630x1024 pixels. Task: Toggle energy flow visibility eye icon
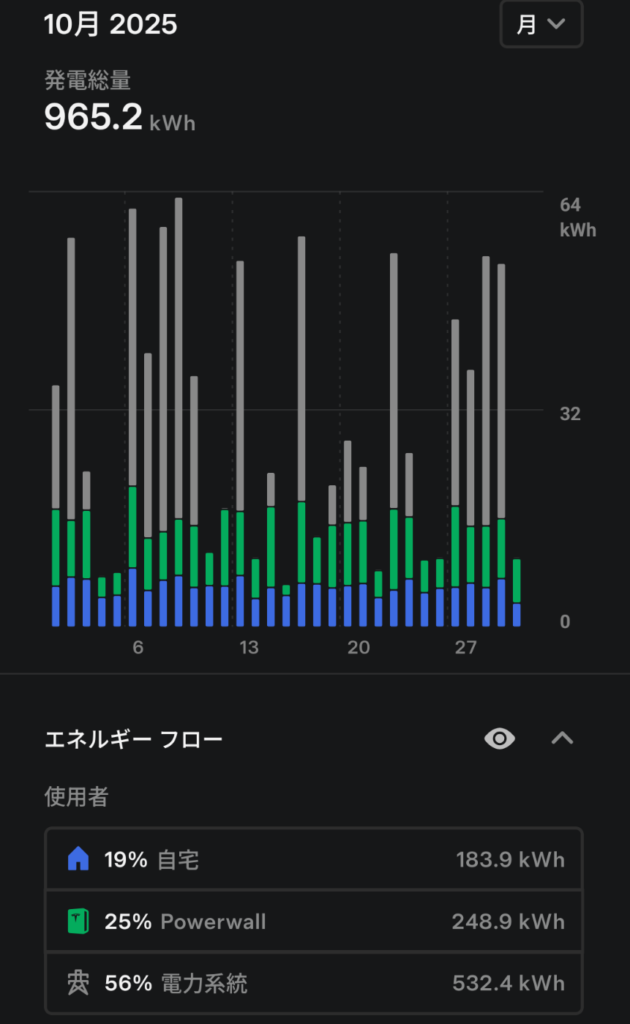500,739
